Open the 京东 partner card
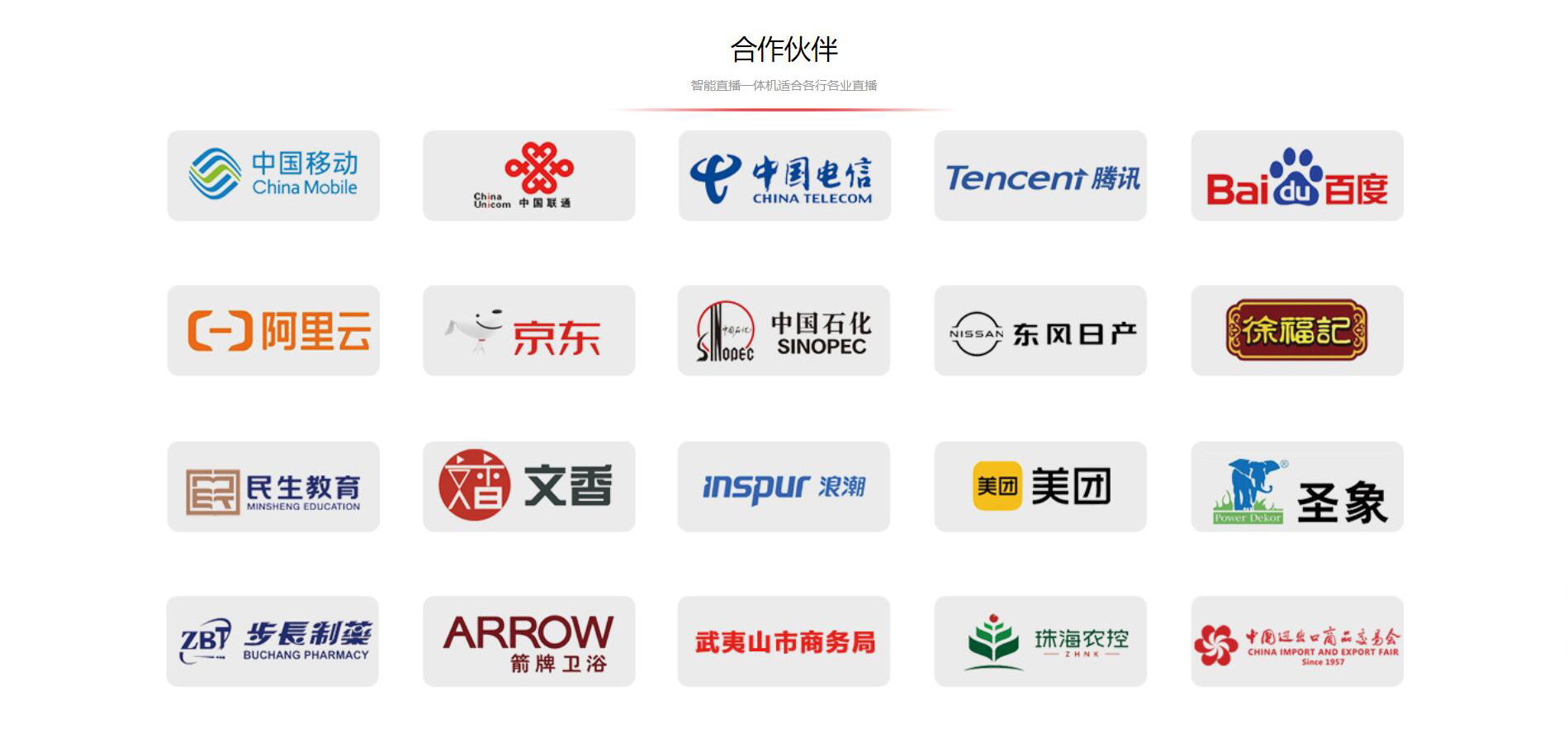The height and width of the screenshot is (747, 1568). coord(528,330)
